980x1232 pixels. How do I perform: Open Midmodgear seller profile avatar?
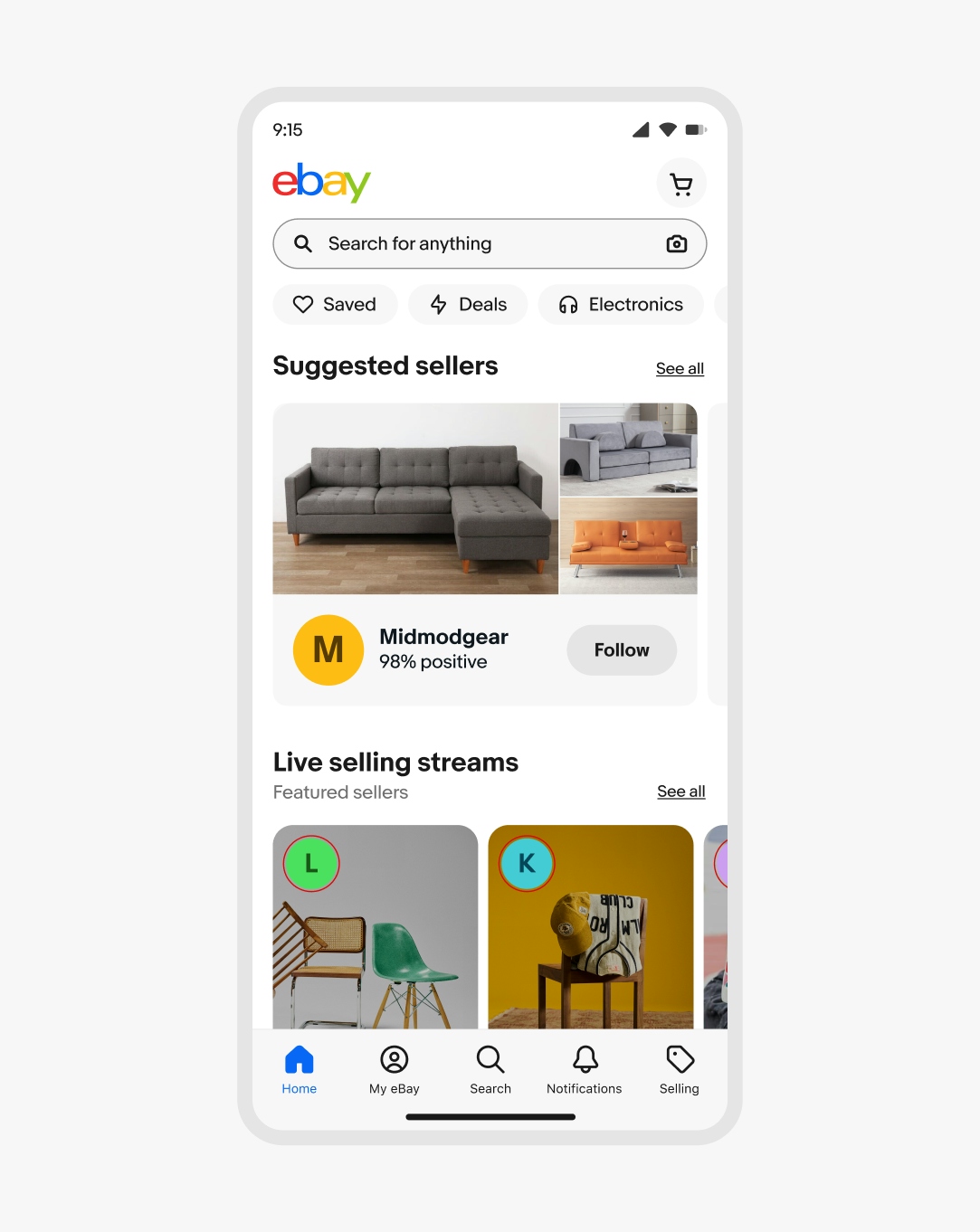click(328, 650)
